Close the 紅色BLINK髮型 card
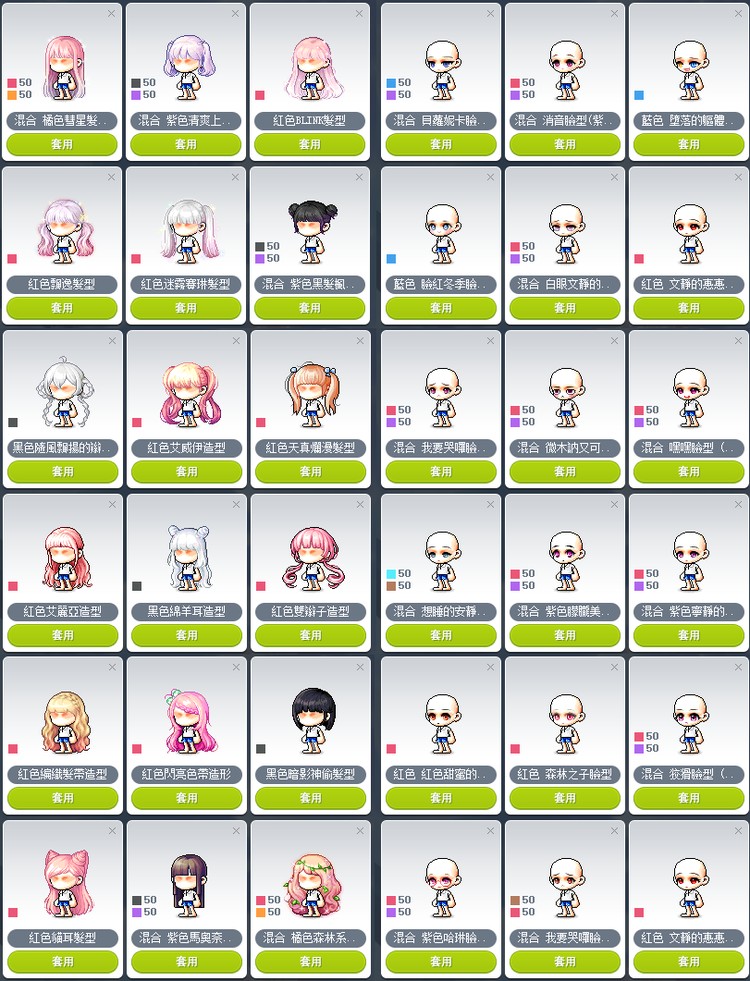 tap(359, 14)
